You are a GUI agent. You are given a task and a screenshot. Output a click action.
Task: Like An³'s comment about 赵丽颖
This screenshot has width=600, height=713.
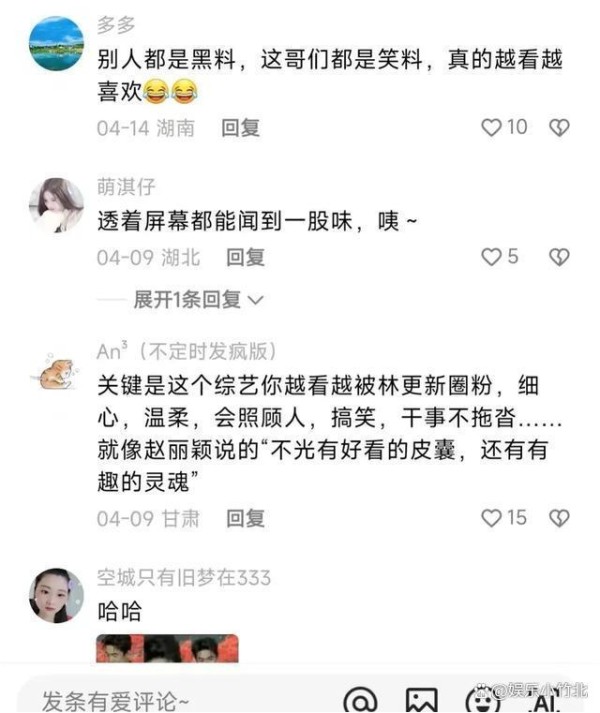click(491, 518)
